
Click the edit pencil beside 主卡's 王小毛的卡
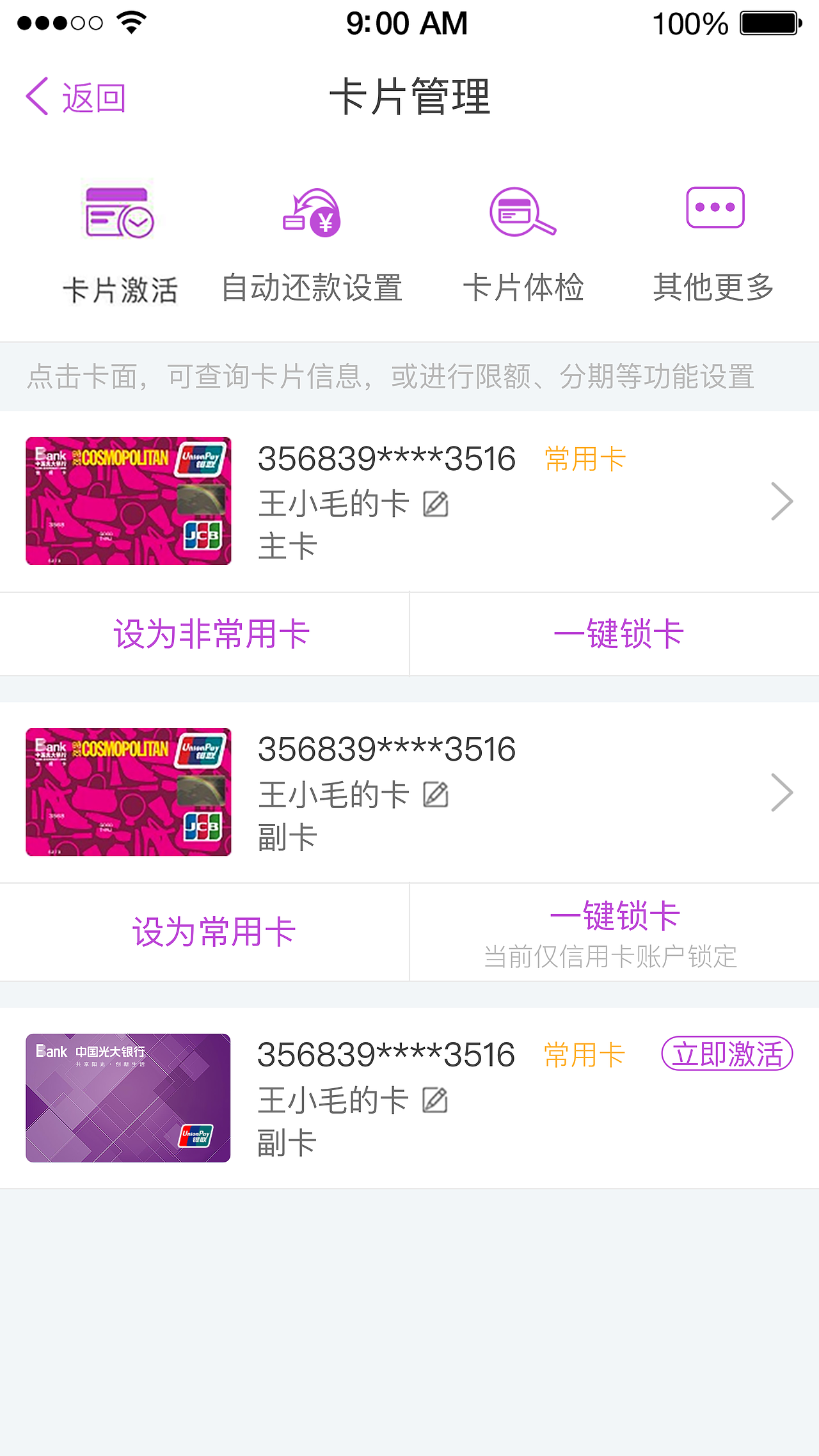pos(436,505)
